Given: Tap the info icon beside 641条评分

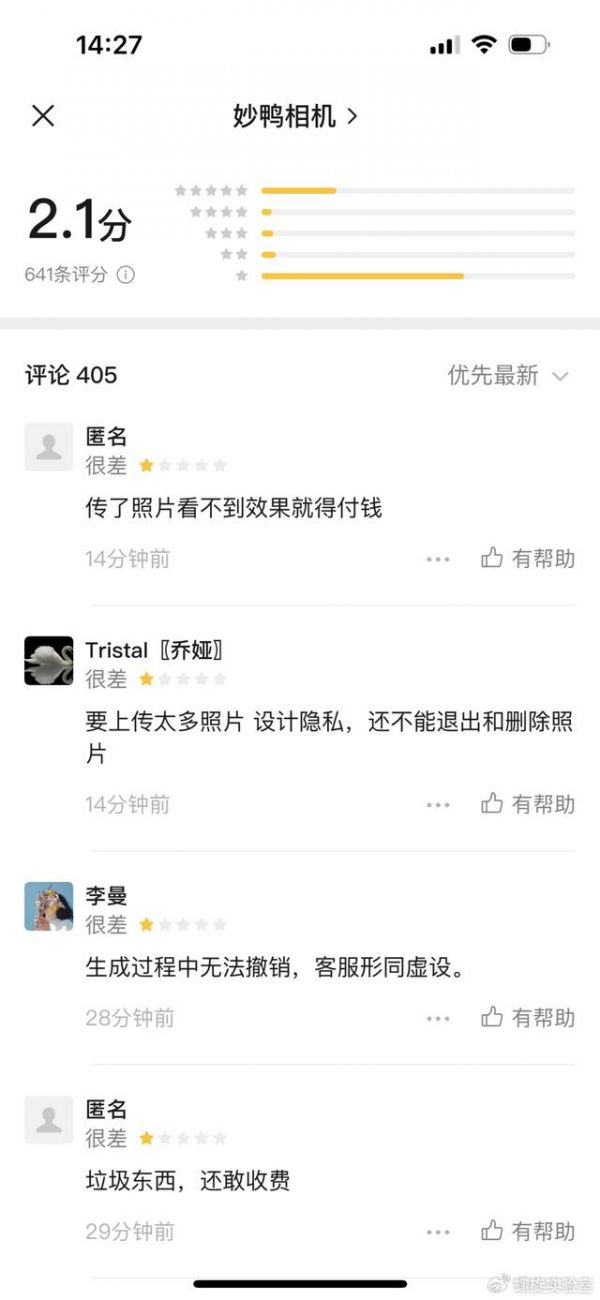Looking at the screenshot, I should pyautogui.click(x=125, y=274).
